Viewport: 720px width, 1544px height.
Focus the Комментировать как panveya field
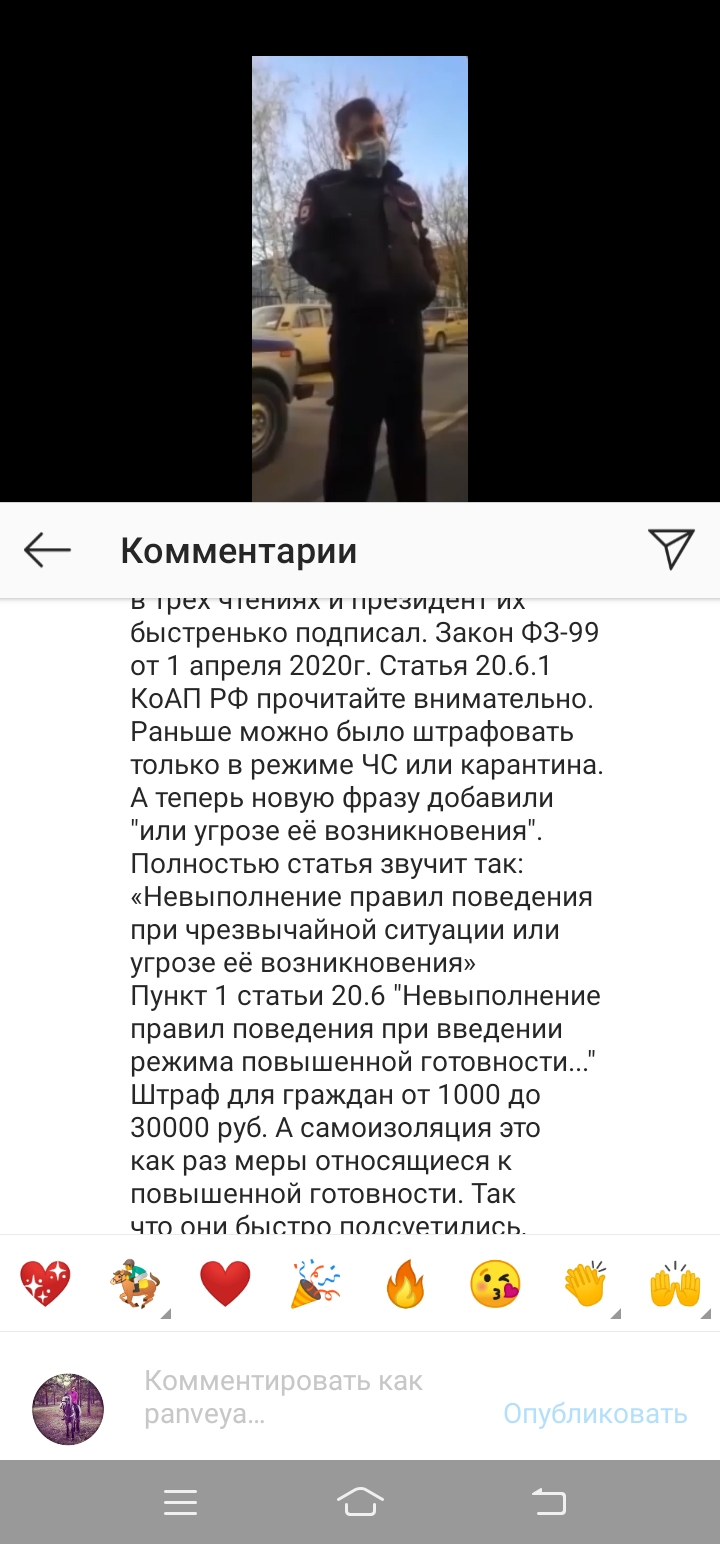[x=300, y=1398]
